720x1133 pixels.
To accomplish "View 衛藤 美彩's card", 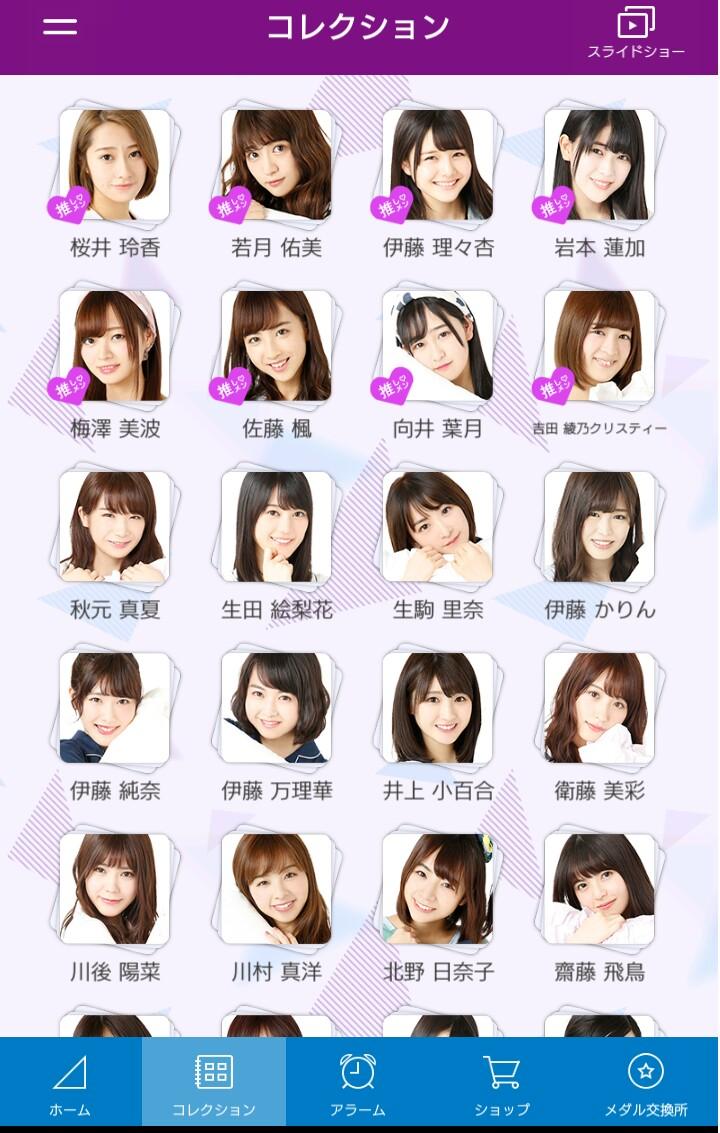I will 600,708.
